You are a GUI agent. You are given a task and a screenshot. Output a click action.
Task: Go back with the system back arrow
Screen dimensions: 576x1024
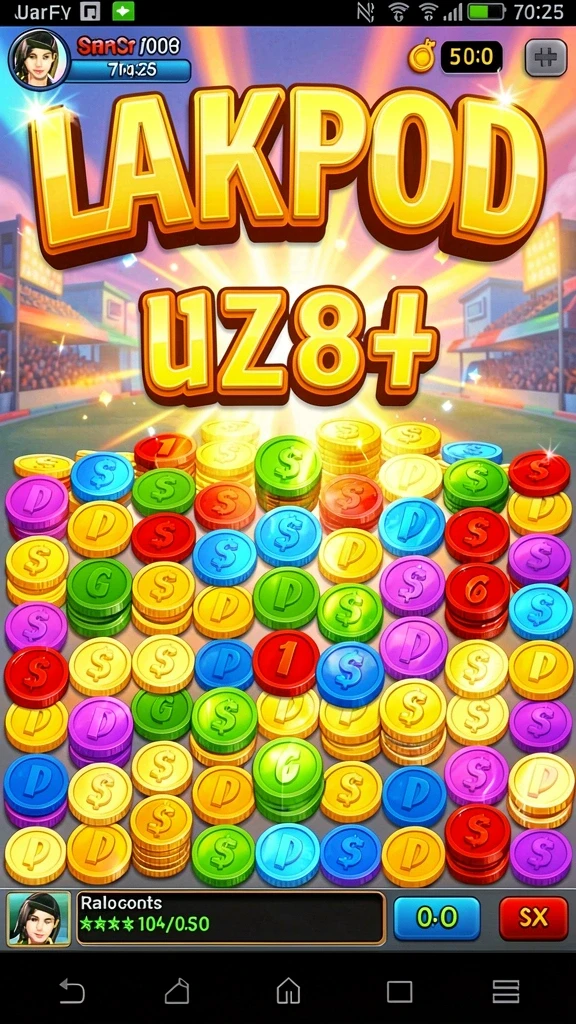(x=72, y=991)
